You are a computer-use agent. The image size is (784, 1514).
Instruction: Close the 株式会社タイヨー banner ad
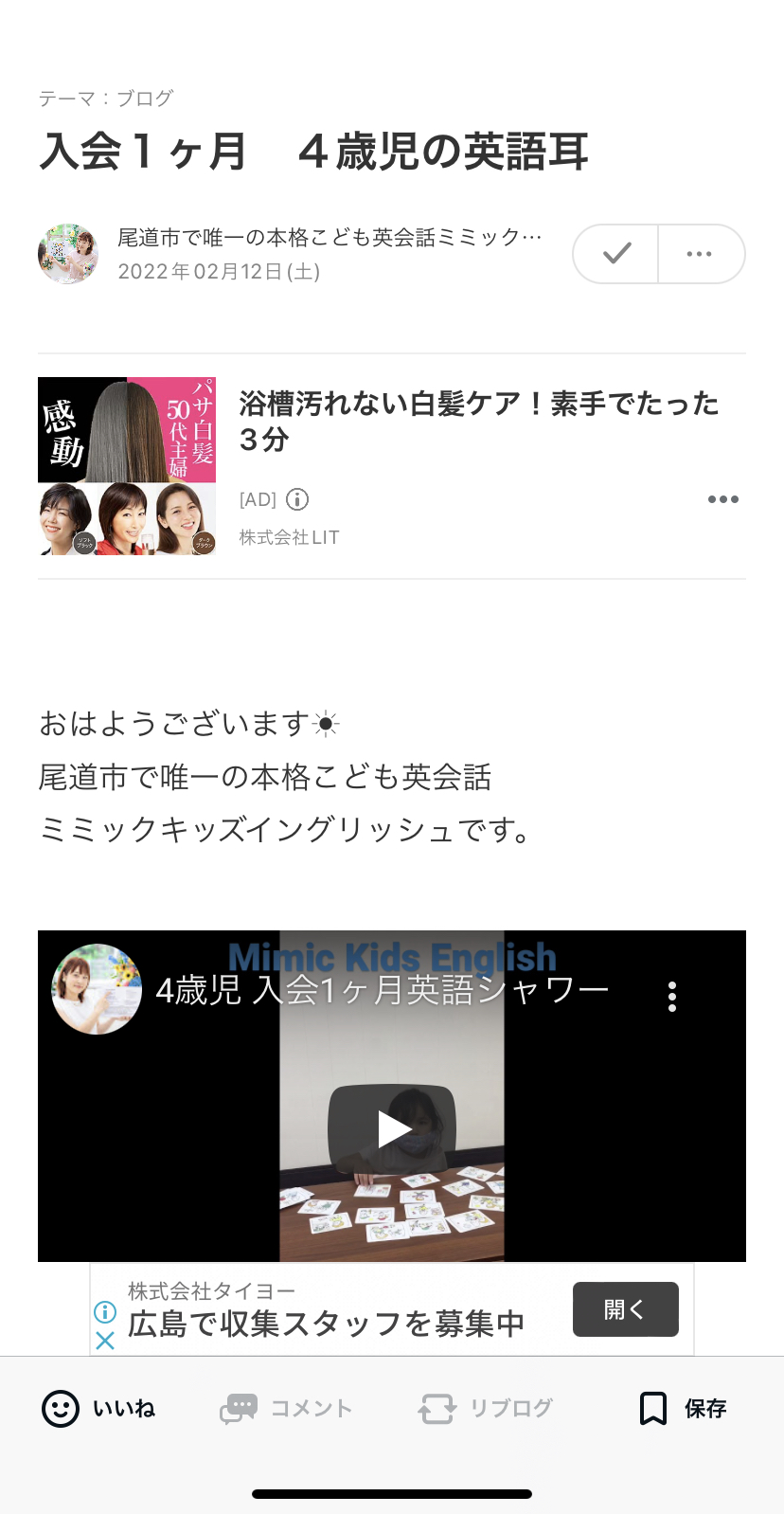click(105, 1341)
